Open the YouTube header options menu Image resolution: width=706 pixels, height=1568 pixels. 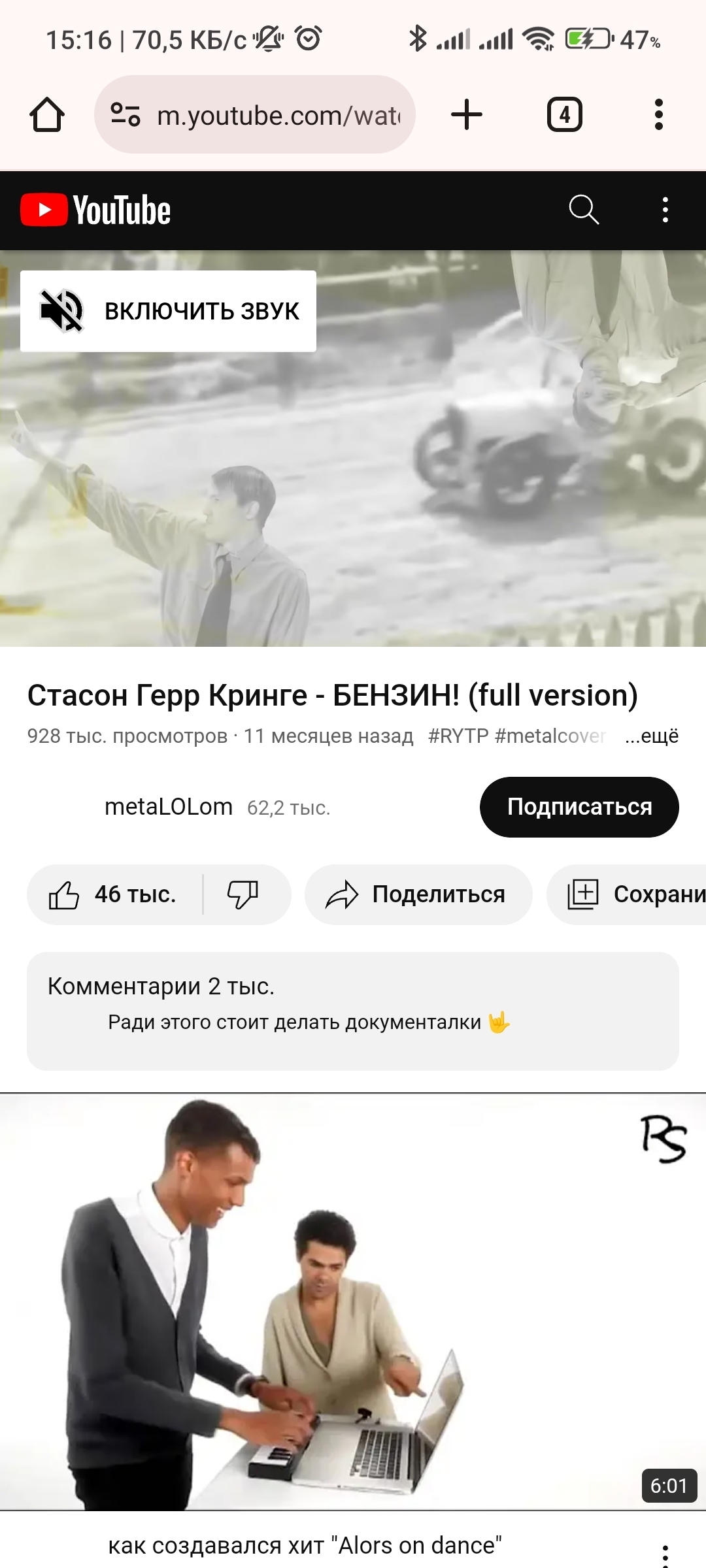coord(665,210)
